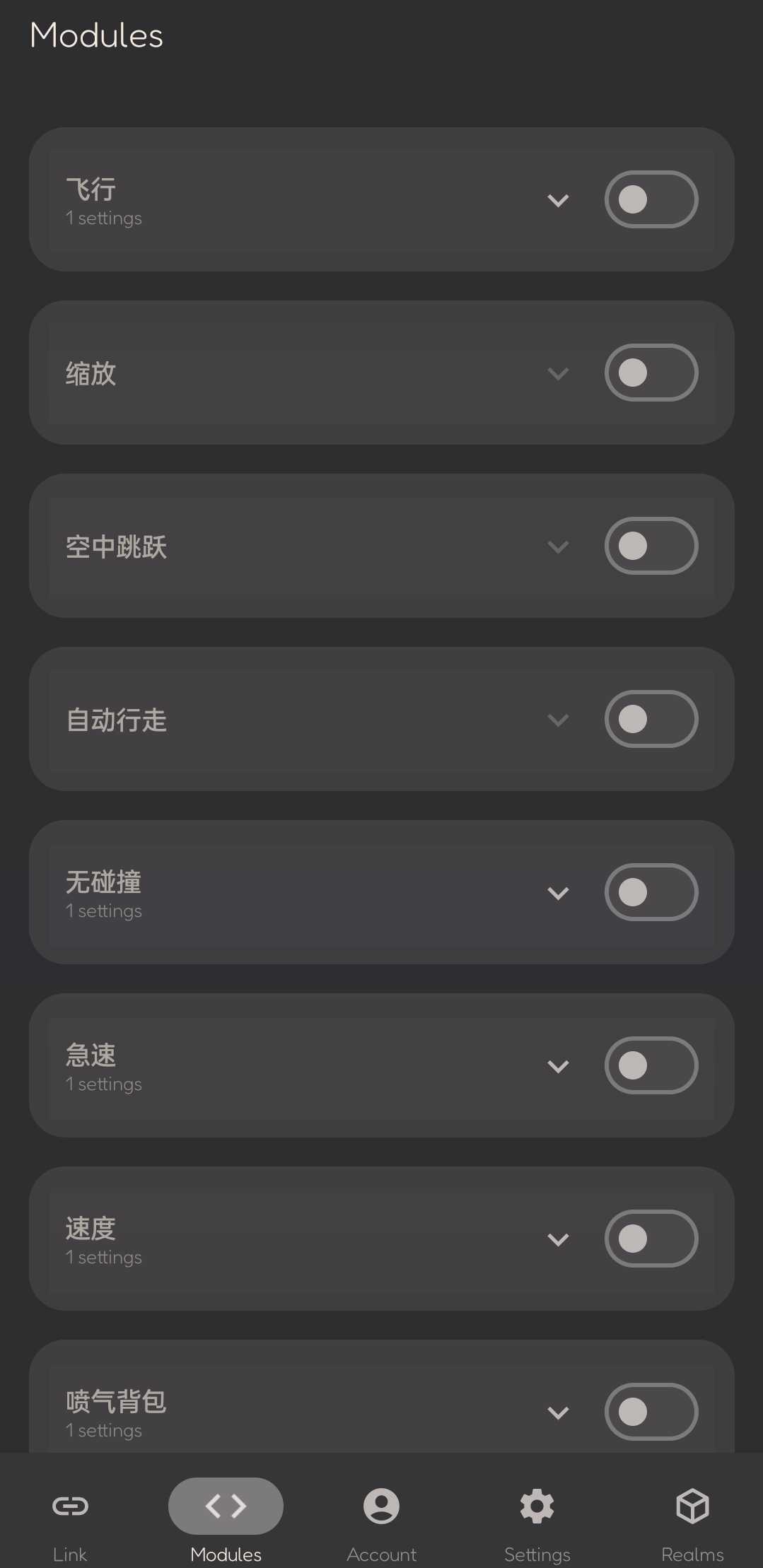Expand the 速度 settings chevron
Image resolution: width=763 pixels, height=1568 pixels.
[558, 1240]
